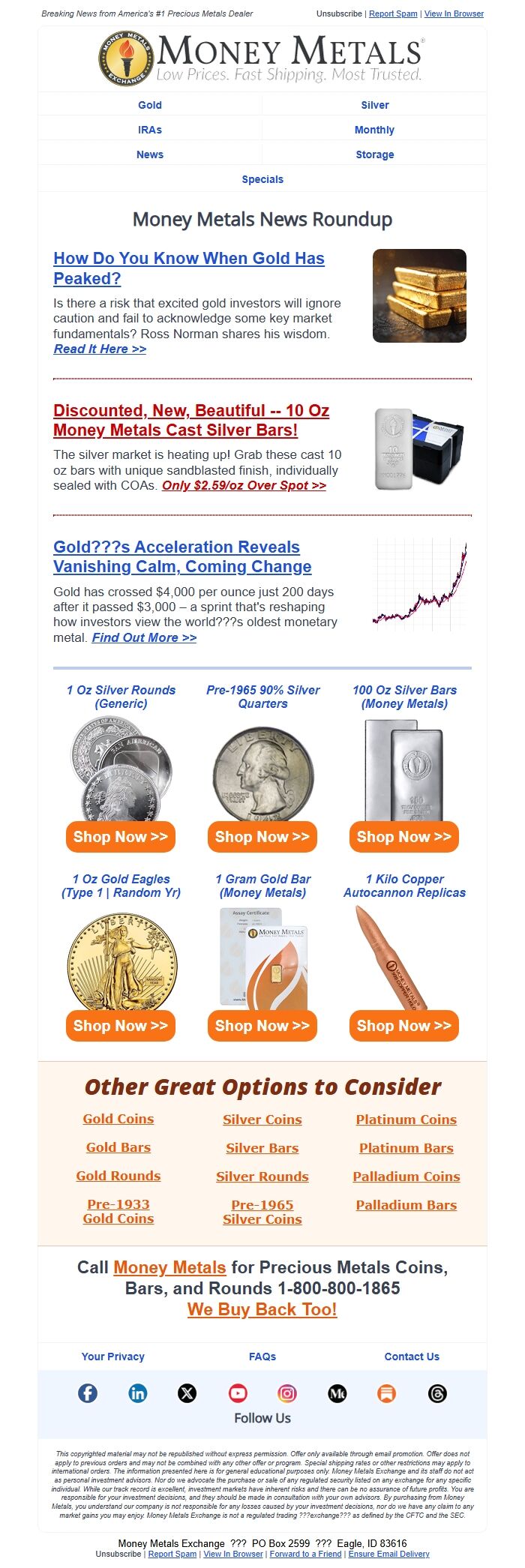Screen dimensions: 525x1568
Task: Open the Gold navigation link
Action: point(150,105)
